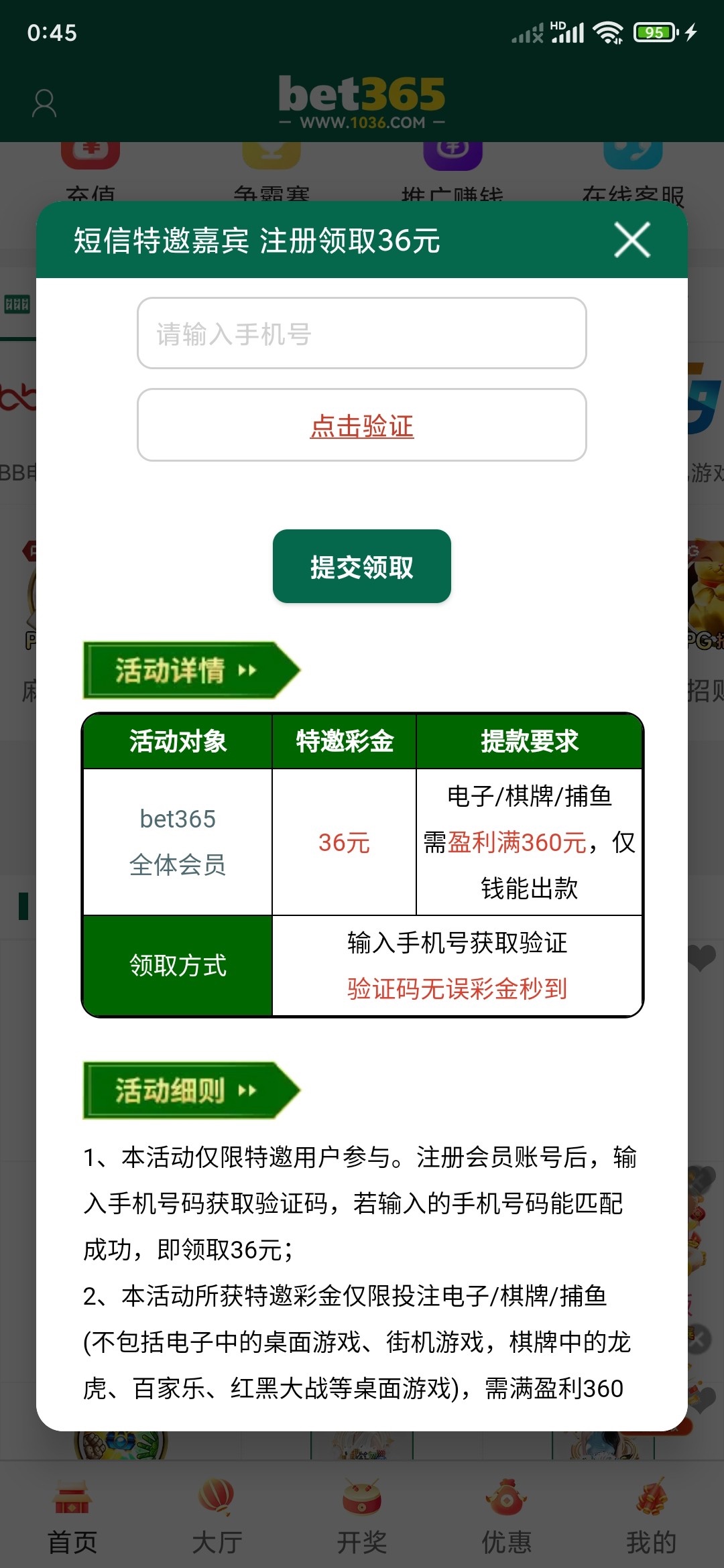Tap the heart favorite icon
The height and width of the screenshot is (1568, 724).
coord(701,958)
